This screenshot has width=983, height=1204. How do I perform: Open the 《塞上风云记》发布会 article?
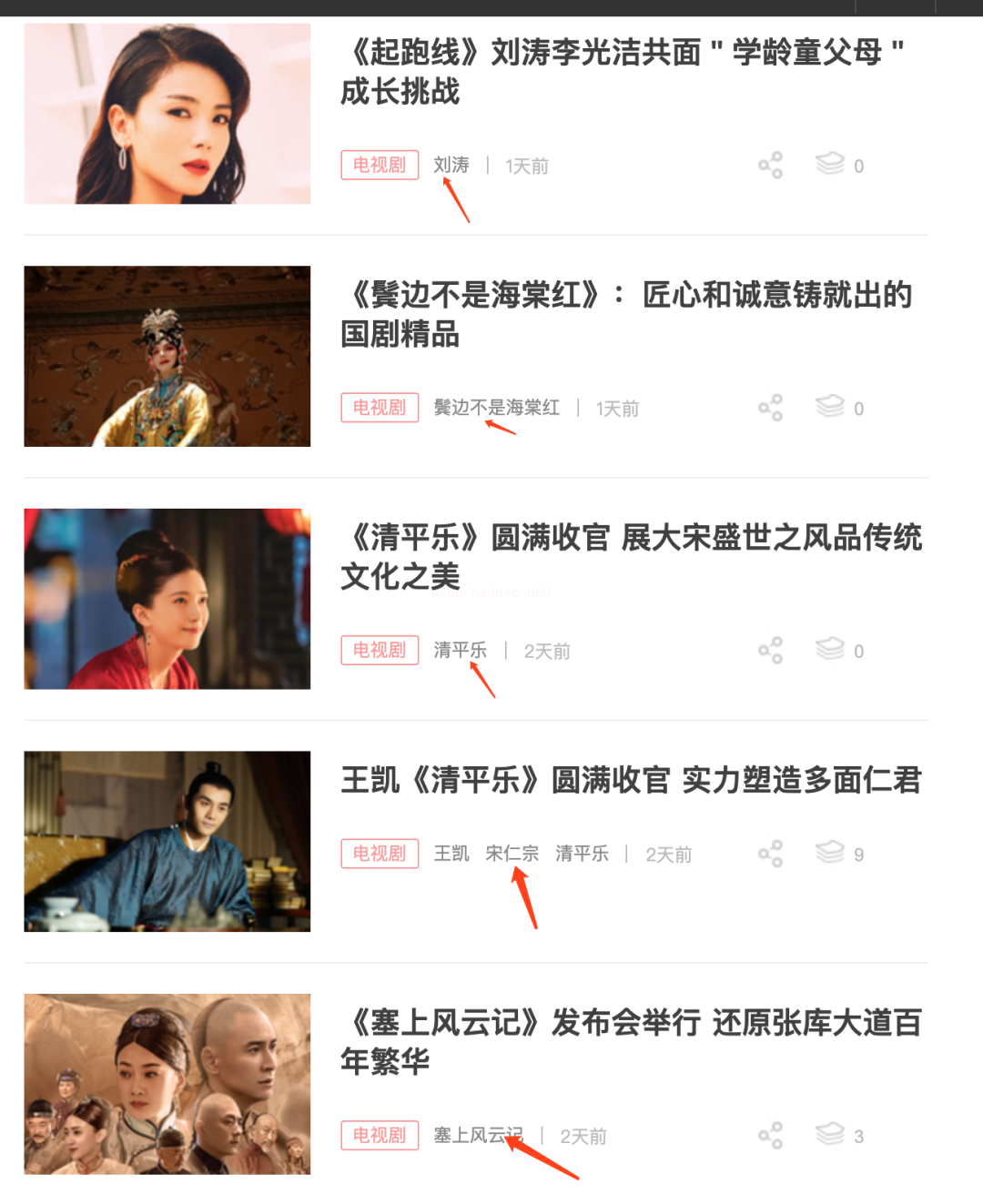(x=631, y=1041)
